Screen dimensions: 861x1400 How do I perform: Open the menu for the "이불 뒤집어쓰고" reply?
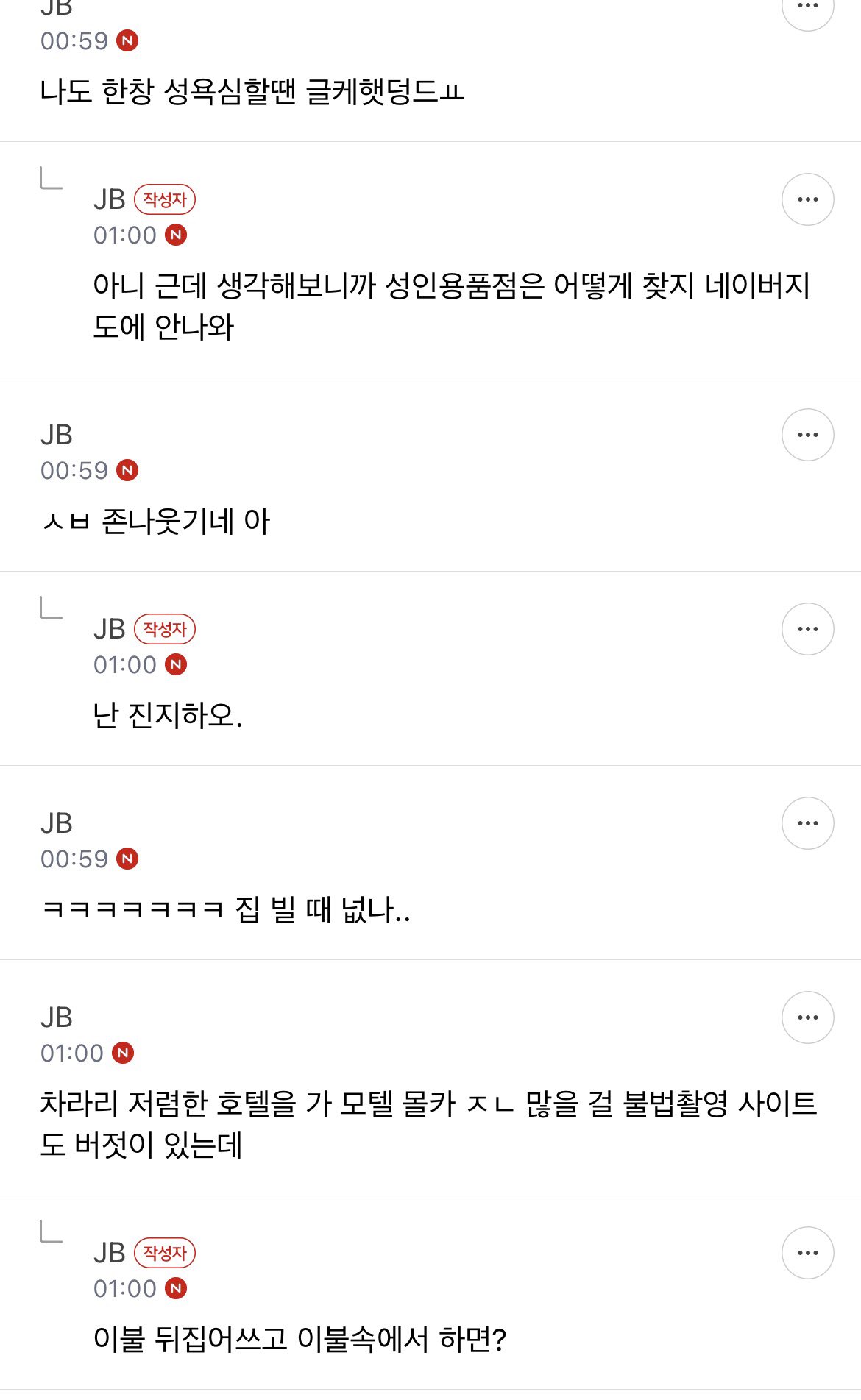pos(807,1253)
